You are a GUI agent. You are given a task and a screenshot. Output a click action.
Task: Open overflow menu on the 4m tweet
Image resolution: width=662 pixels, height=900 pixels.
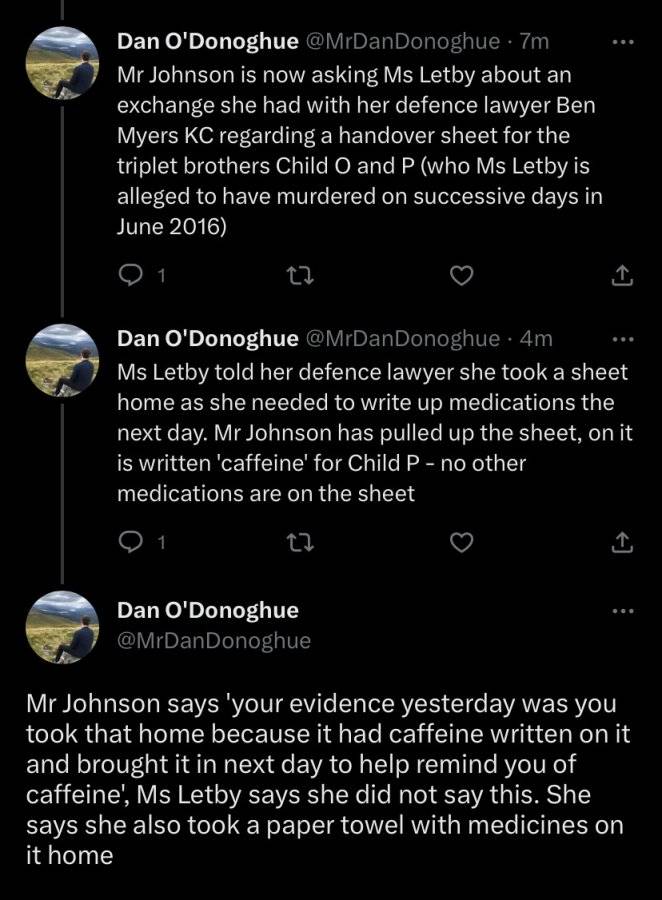click(622, 340)
